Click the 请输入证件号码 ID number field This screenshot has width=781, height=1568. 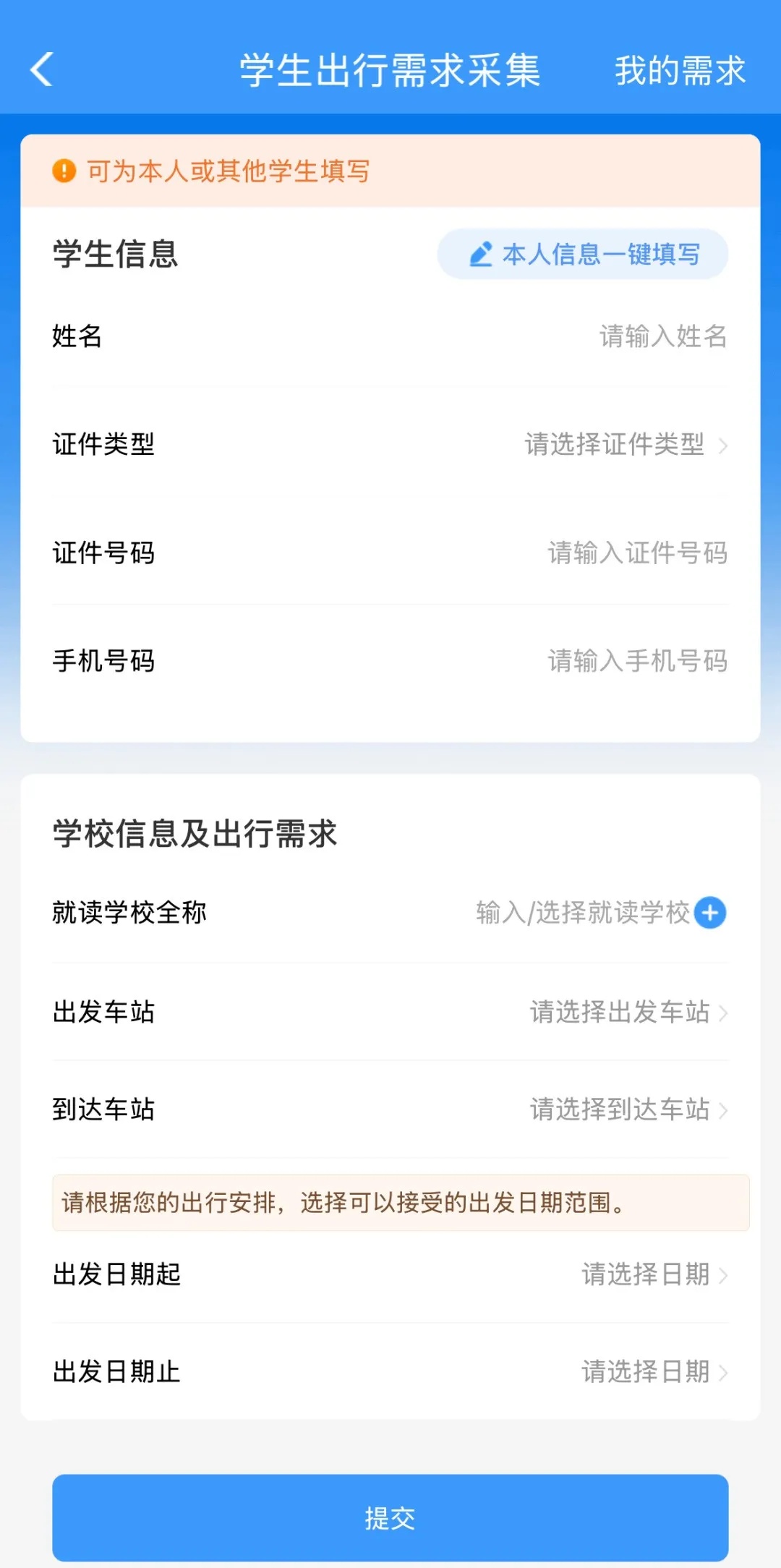coord(636,553)
